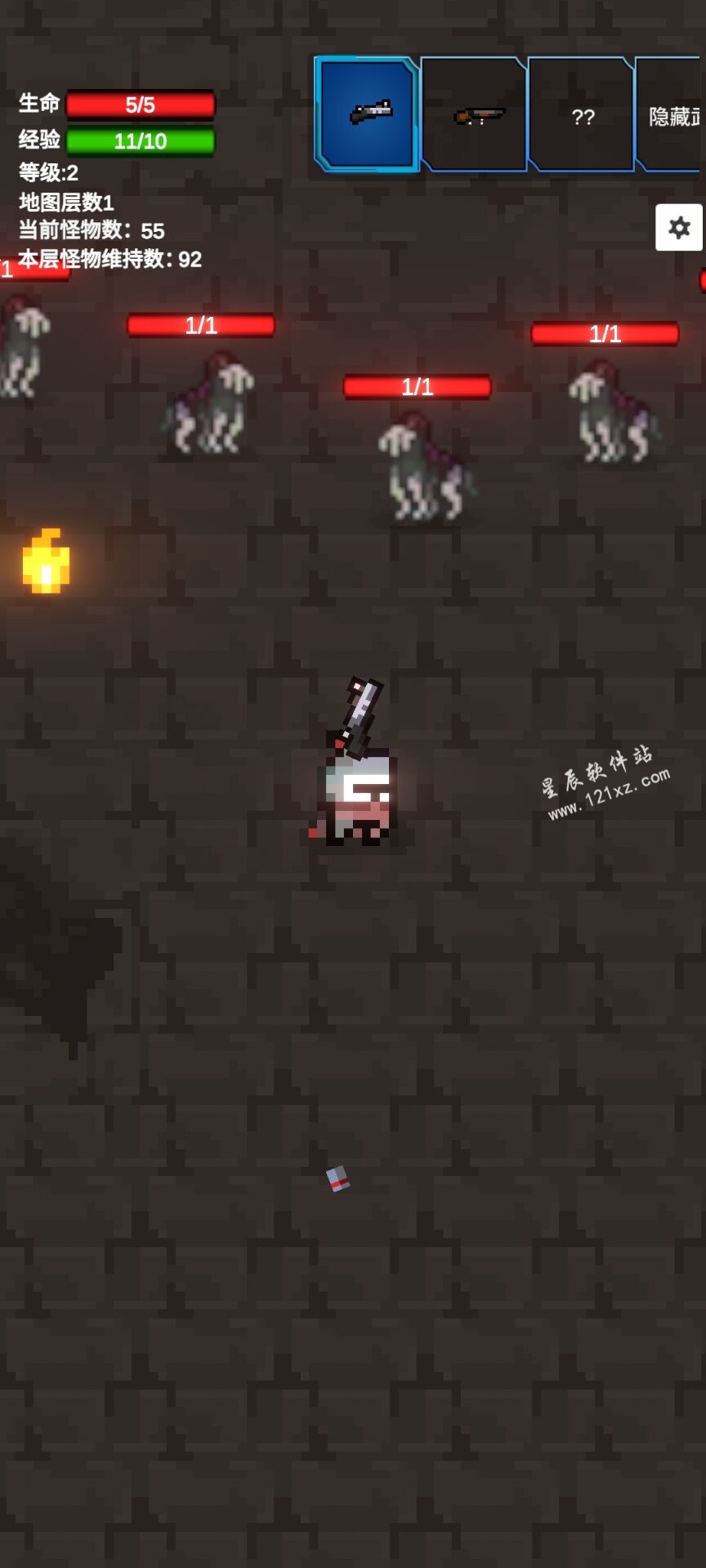Select the locked ?? weapon slot
This screenshot has width=706, height=1568.
(583, 115)
